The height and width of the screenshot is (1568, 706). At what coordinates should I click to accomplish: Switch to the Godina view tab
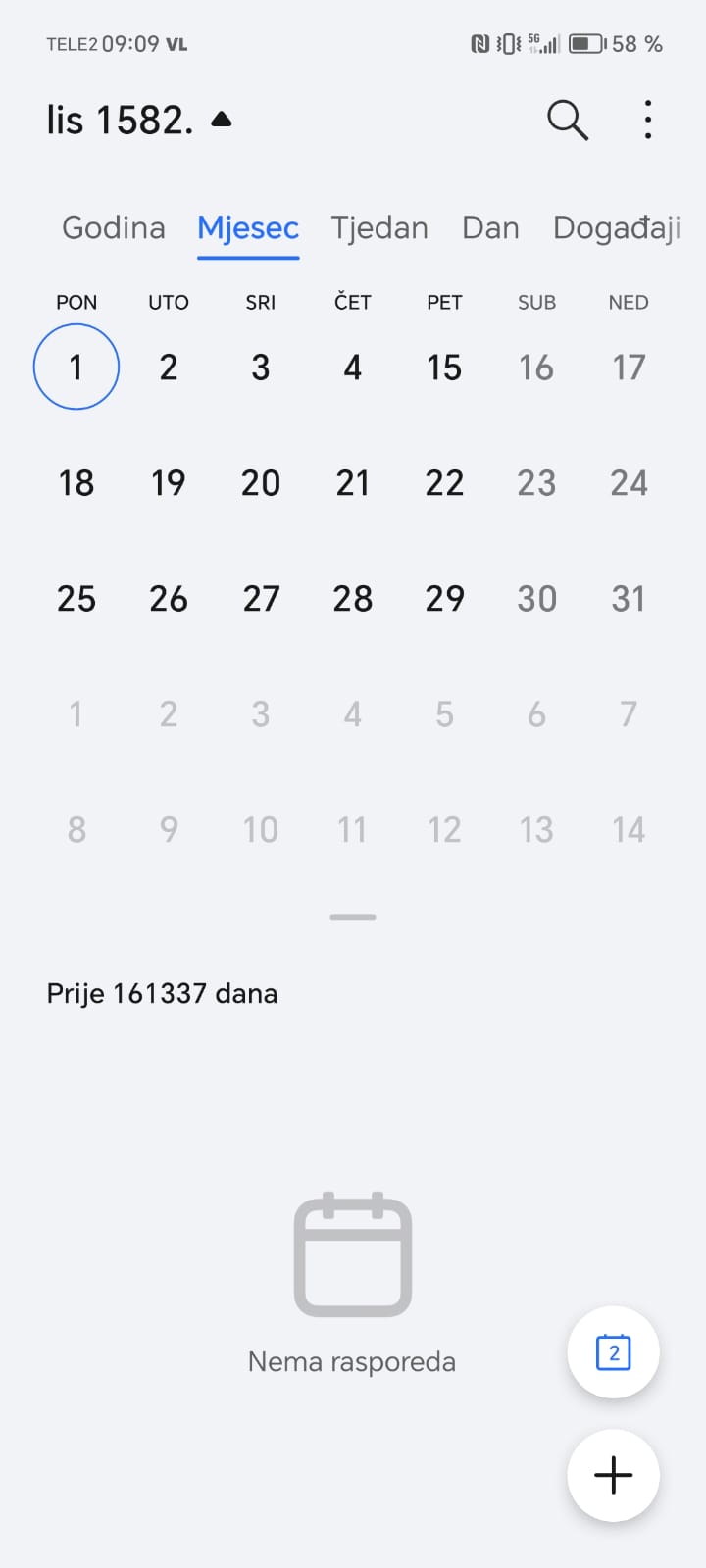pyautogui.click(x=113, y=228)
